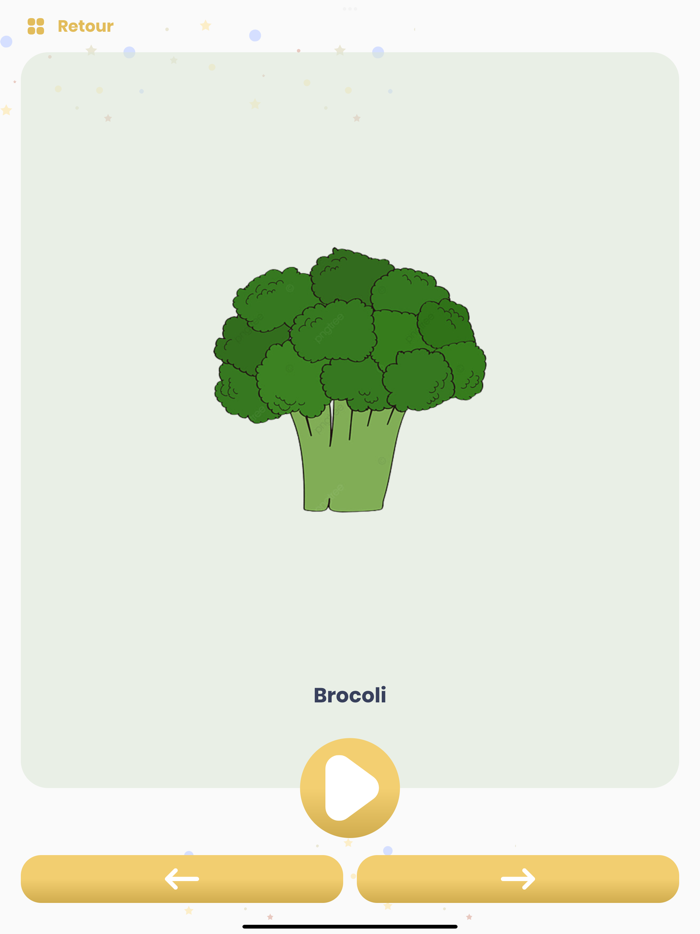Go to the previous vegetable card
This screenshot has height=934, width=700.
tap(182, 879)
